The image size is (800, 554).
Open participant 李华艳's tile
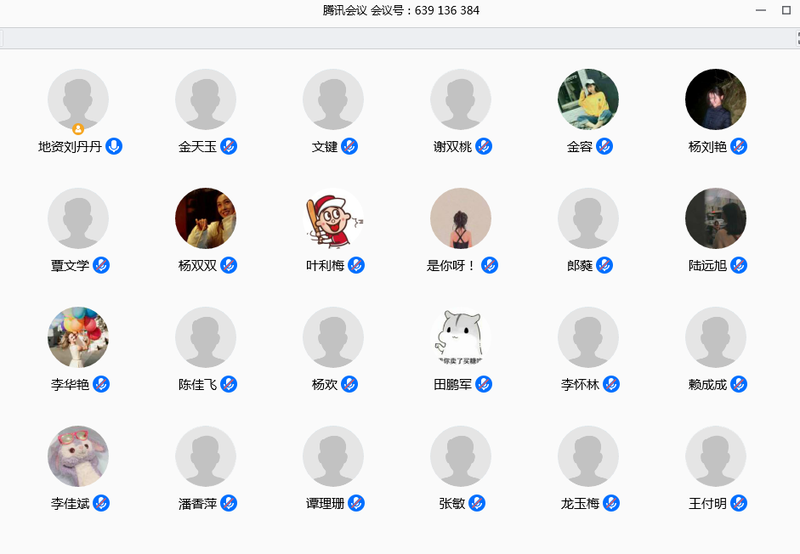78,338
